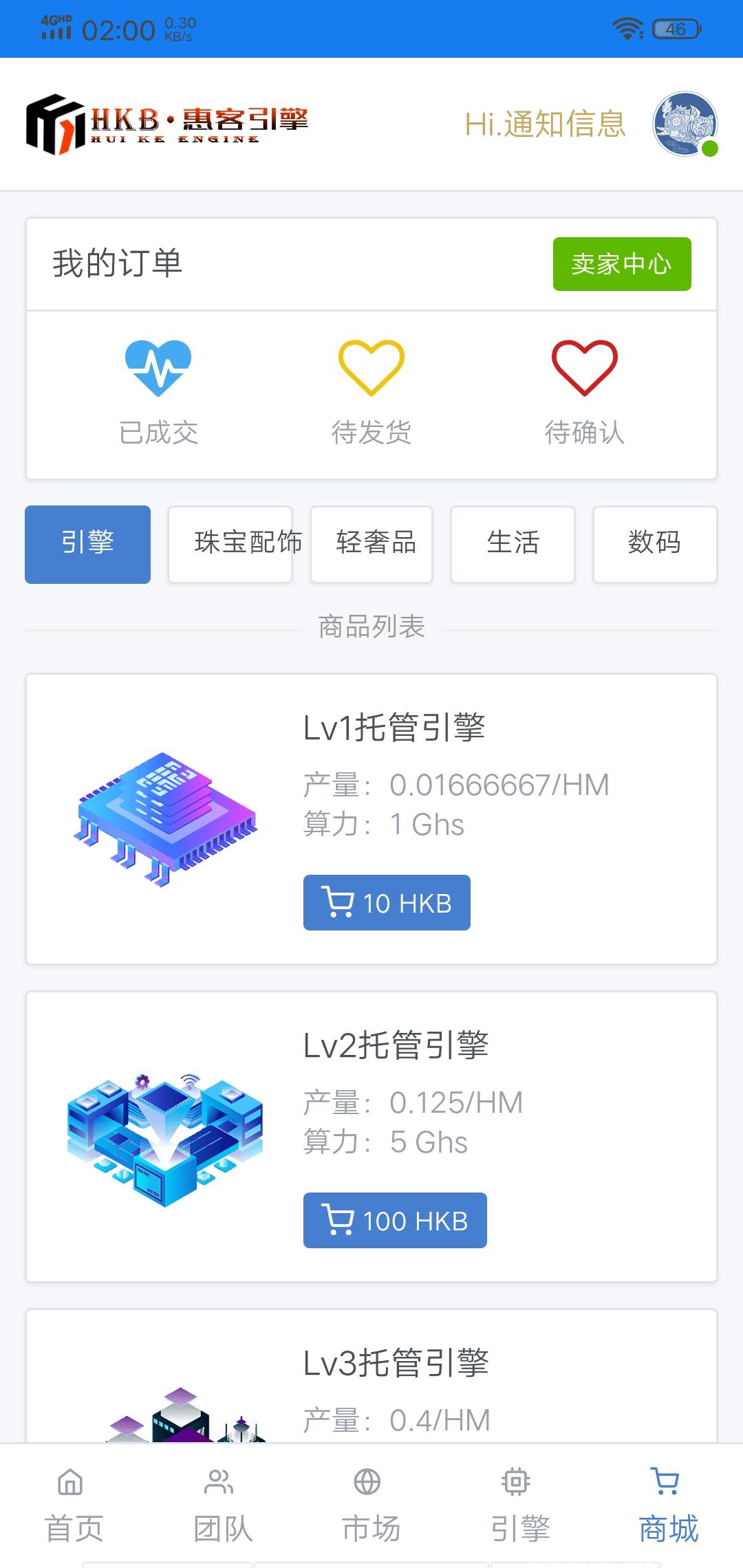
Task: Expand the 生活 category listing
Action: [x=513, y=544]
